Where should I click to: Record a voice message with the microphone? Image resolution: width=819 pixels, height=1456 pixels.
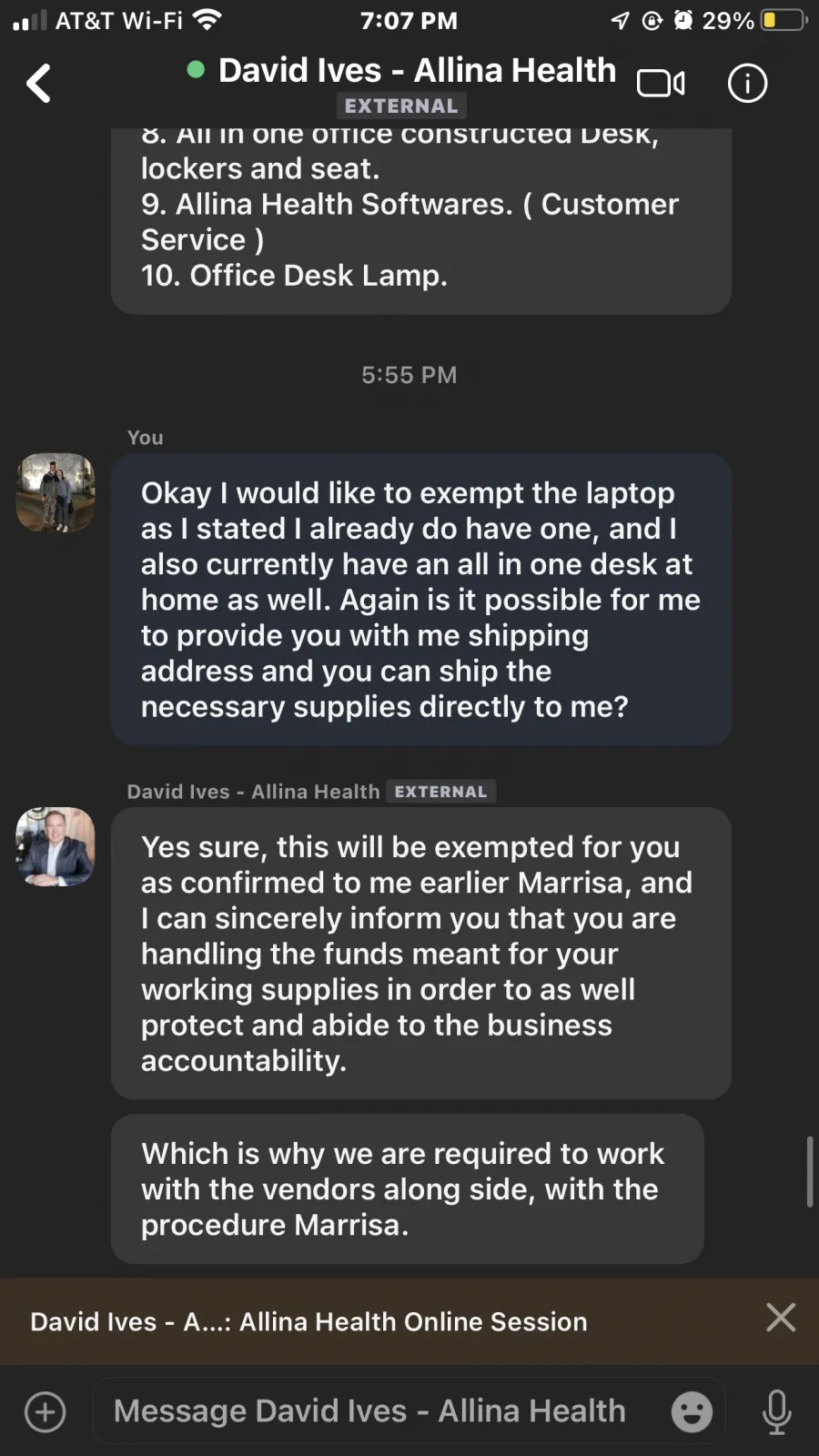point(776,1411)
